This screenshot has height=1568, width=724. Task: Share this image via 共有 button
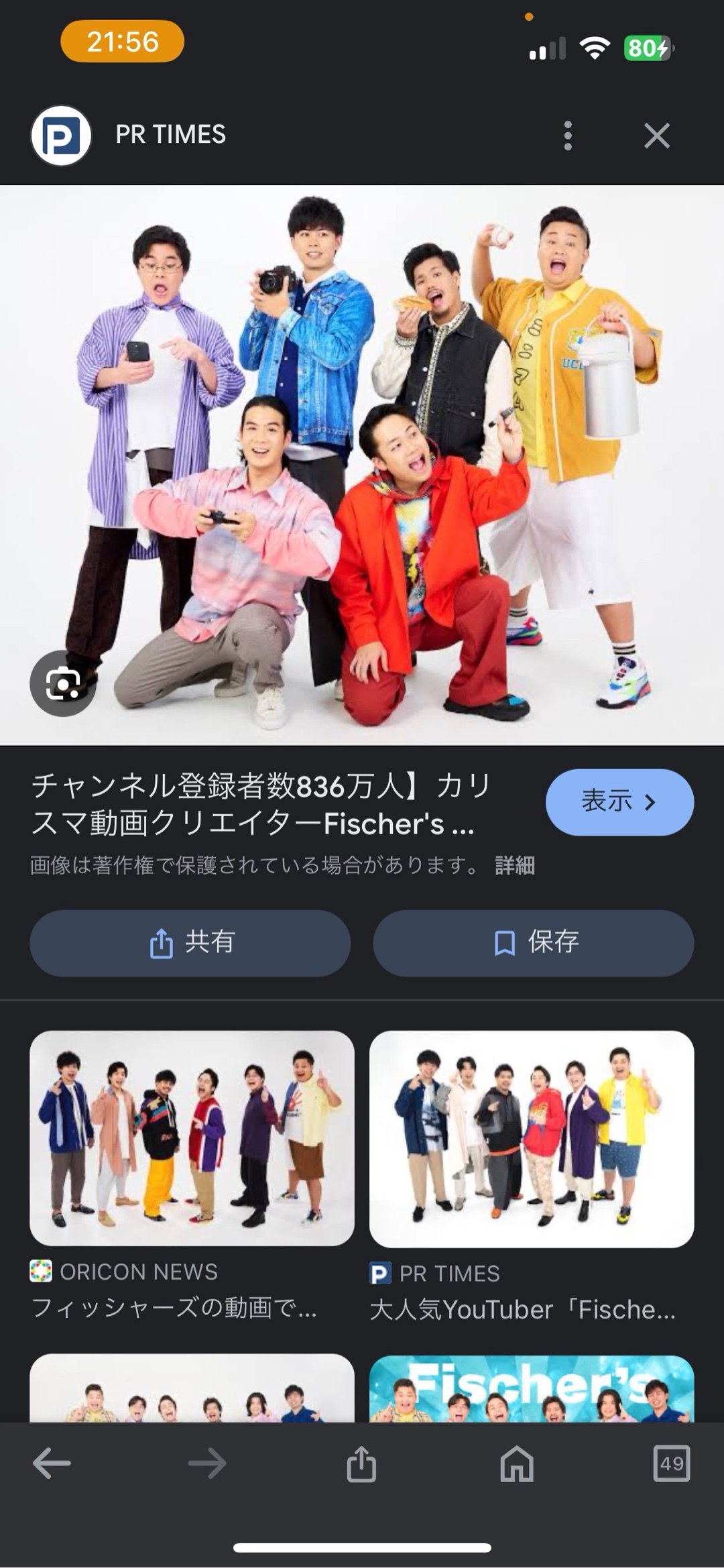tap(190, 942)
